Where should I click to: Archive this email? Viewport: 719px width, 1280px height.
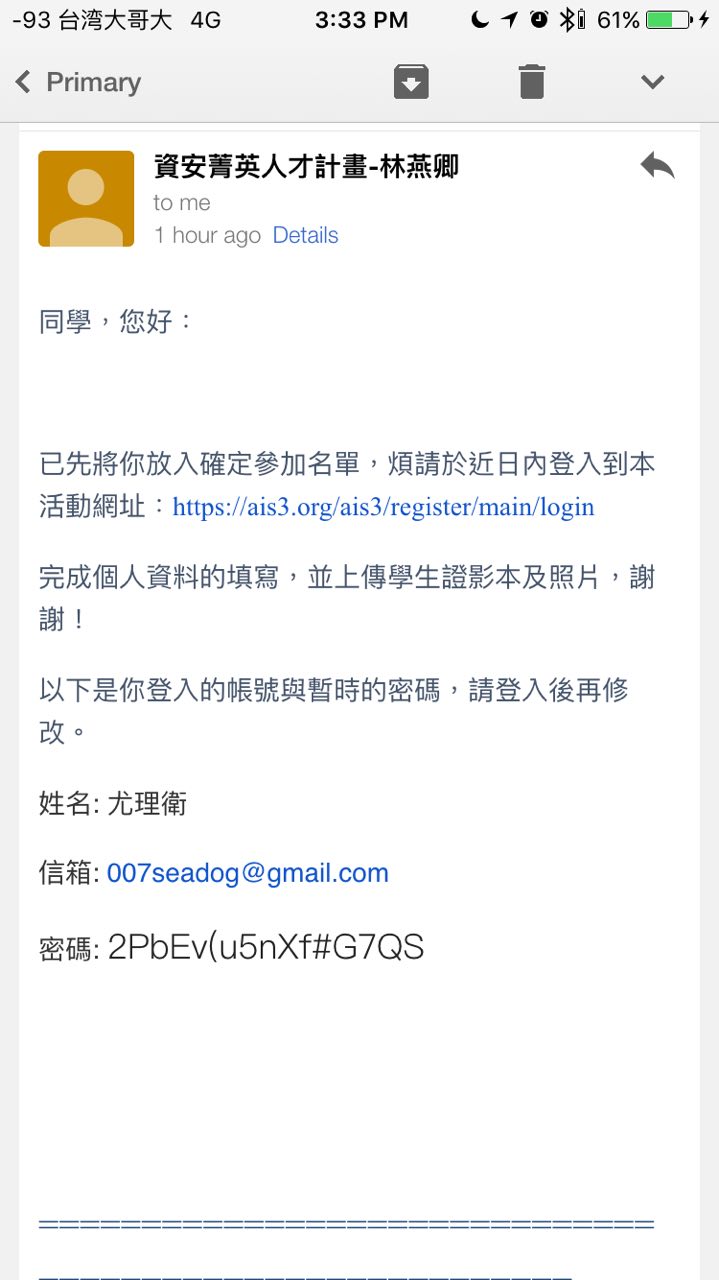click(411, 82)
